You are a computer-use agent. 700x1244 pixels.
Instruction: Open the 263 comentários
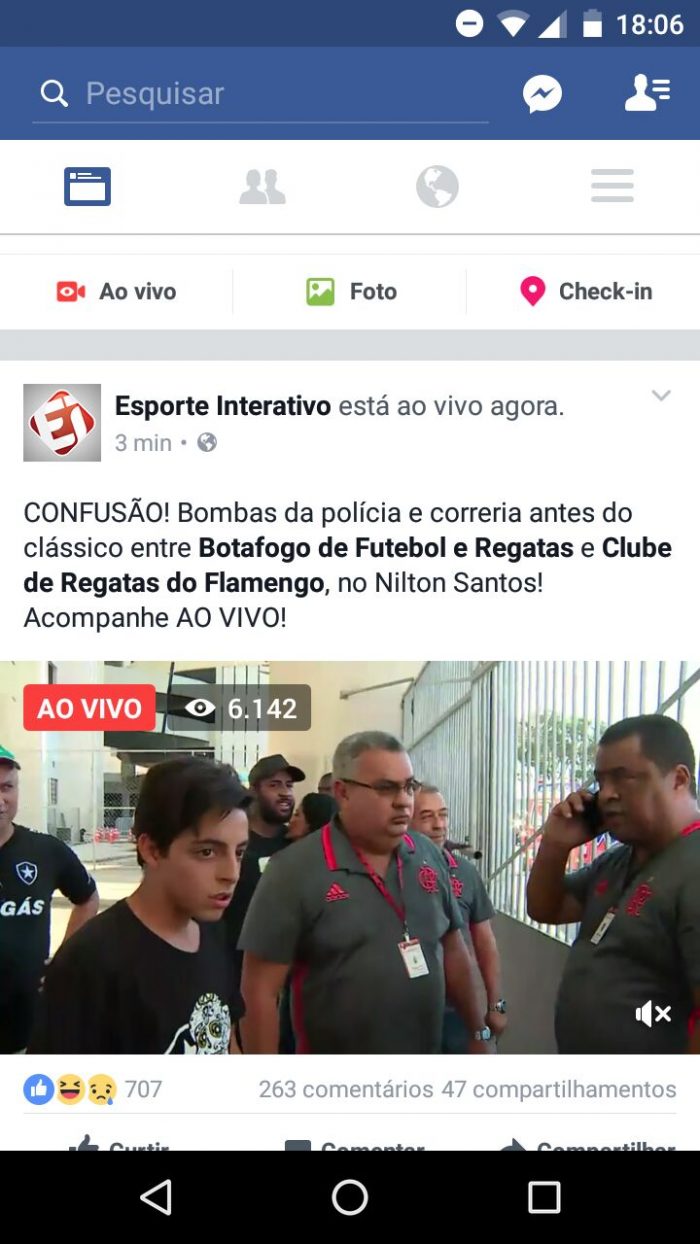tap(345, 1089)
